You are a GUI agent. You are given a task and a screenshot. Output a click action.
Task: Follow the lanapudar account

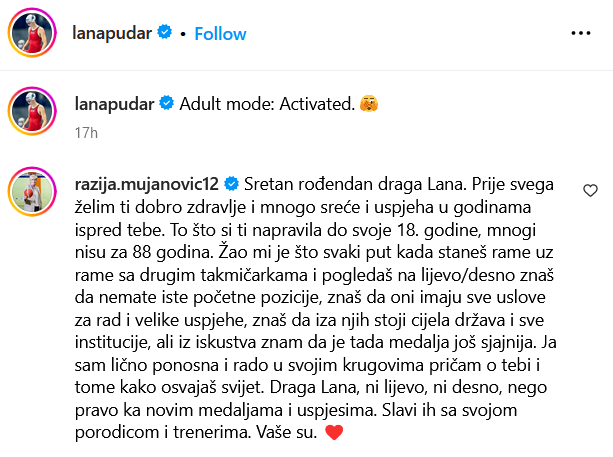click(x=220, y=33)
